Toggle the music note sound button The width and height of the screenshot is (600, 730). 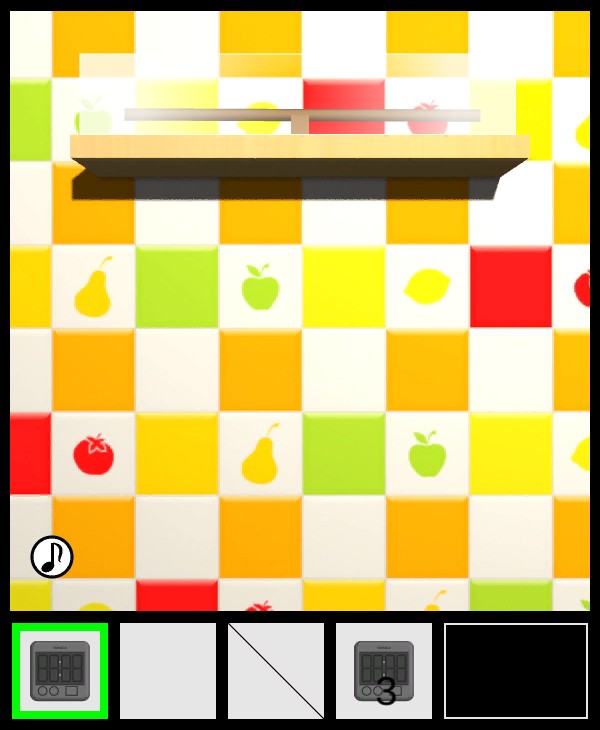click(52, 557)
